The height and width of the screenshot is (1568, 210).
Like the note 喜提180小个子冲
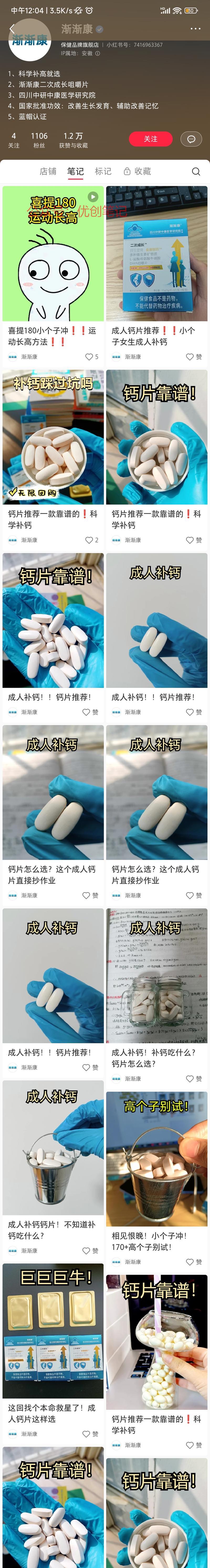[x=91, y=357]
